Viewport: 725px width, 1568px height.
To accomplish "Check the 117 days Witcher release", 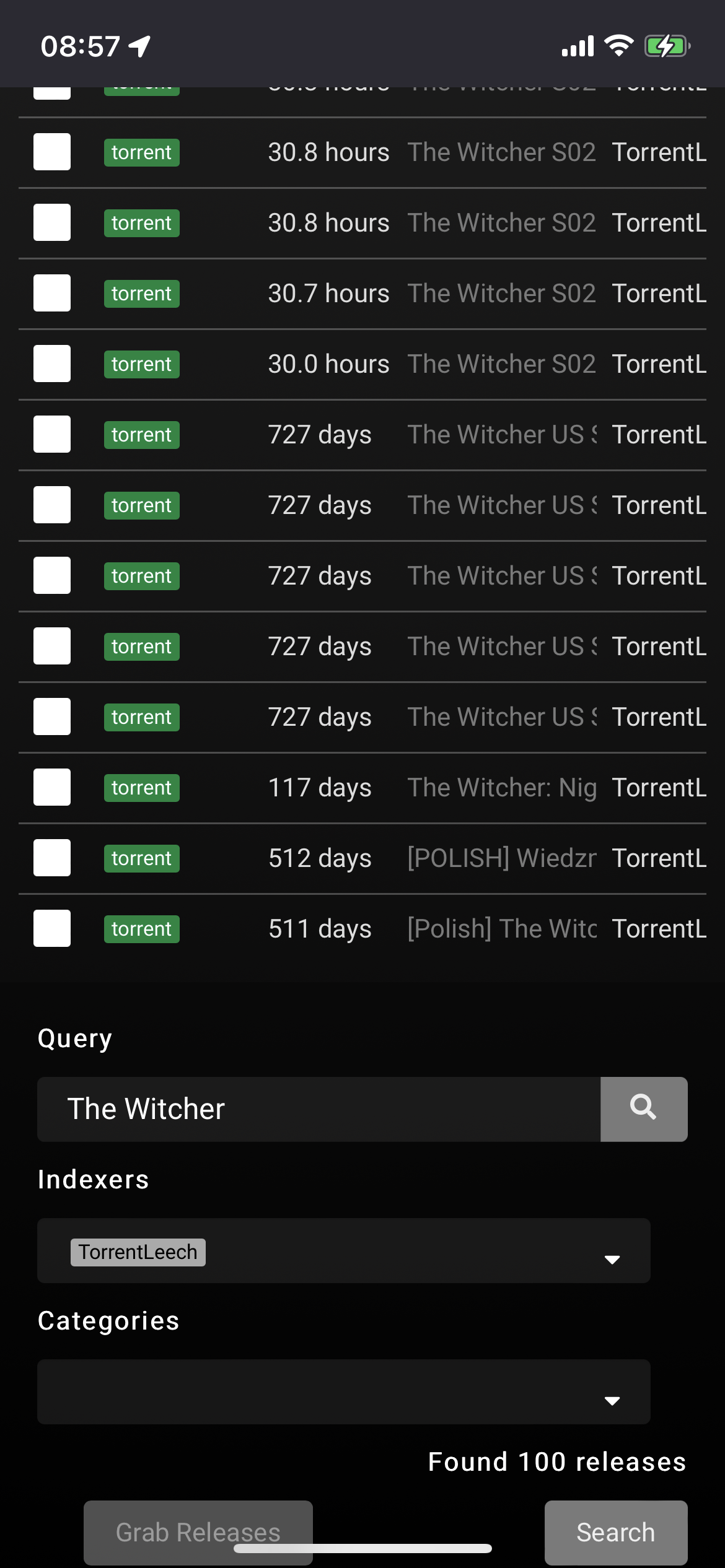I will tap(52, 787).
